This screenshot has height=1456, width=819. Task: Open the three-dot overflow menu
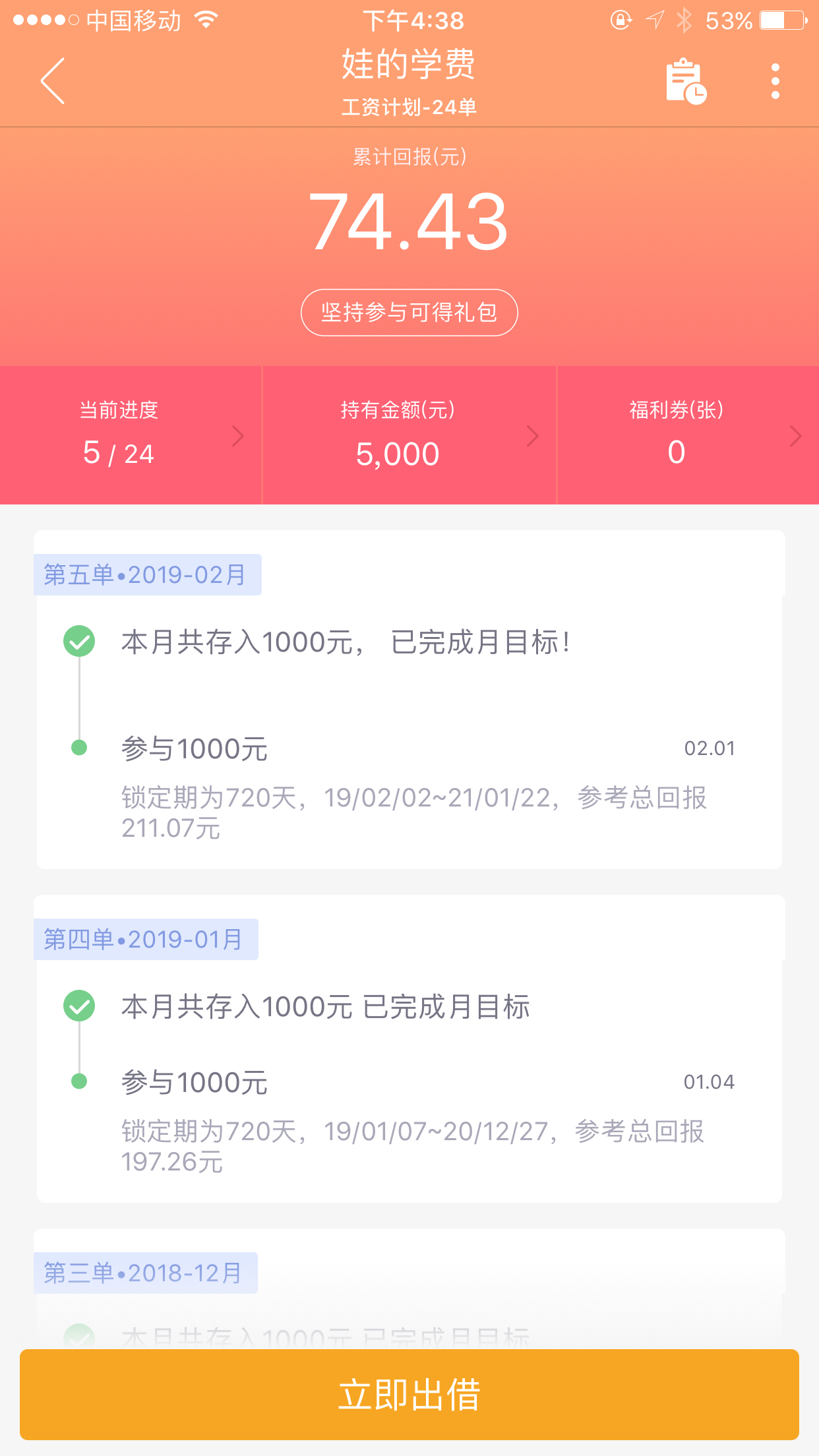[x=775, y=81]
